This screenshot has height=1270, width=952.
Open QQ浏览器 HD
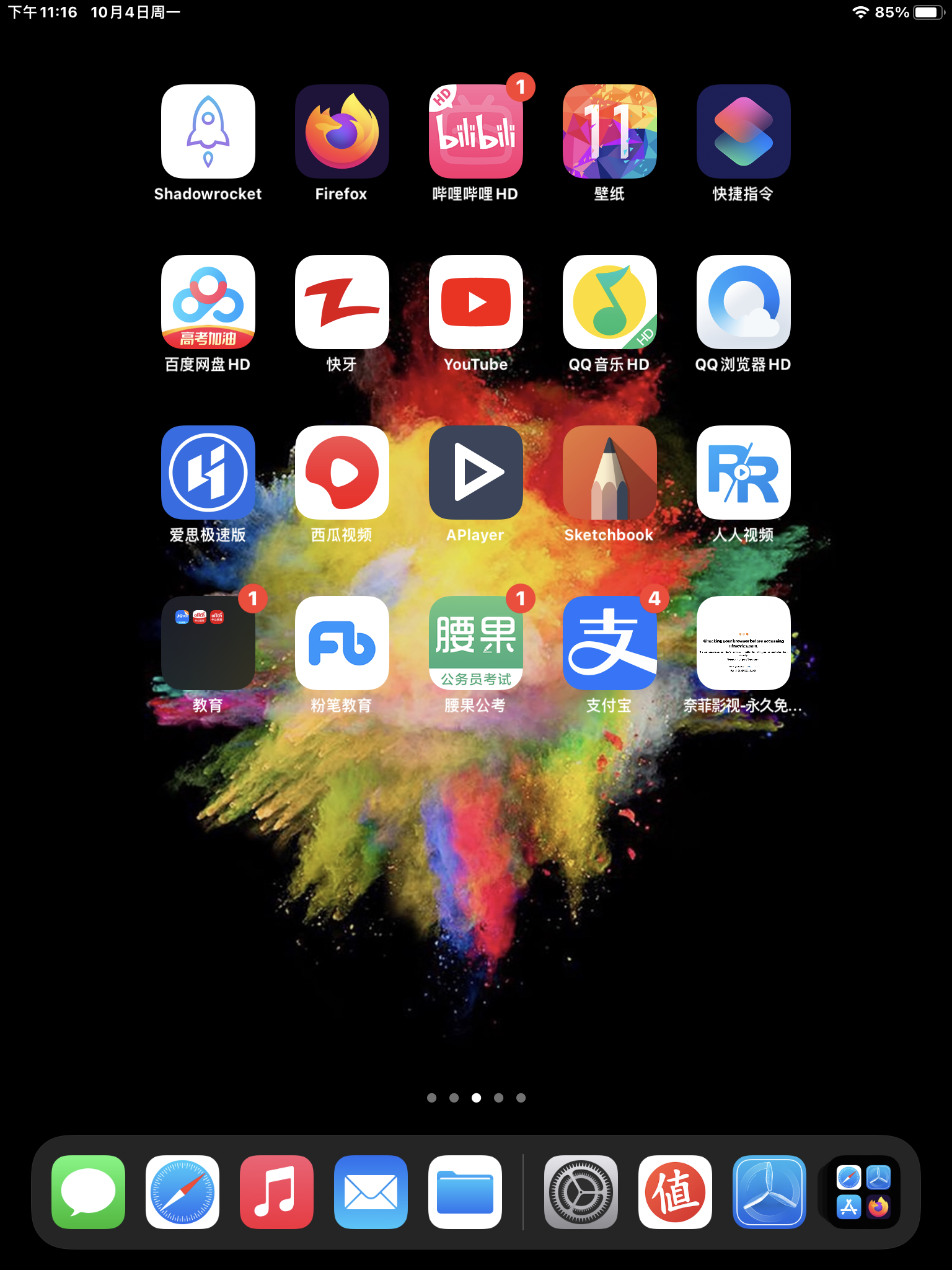743,302
